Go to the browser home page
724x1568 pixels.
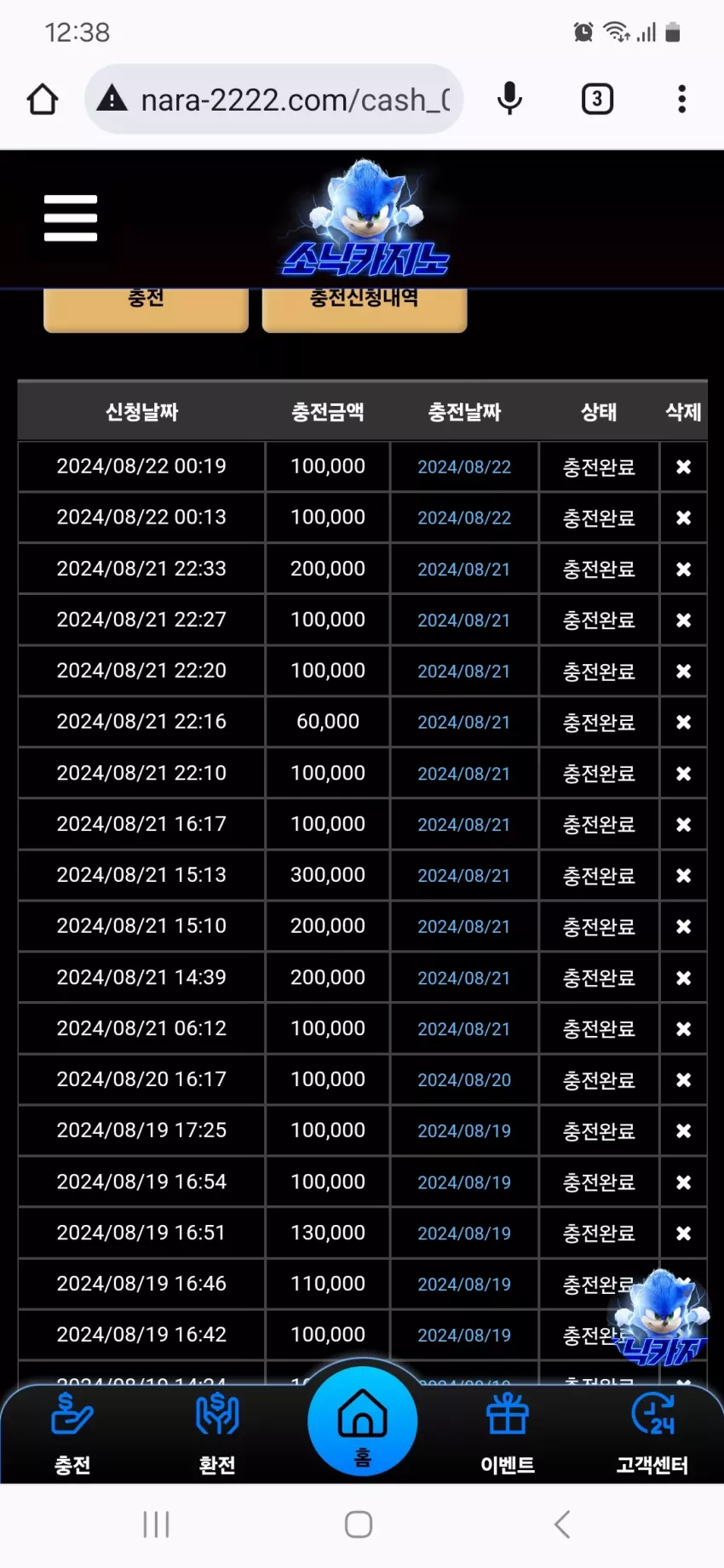43,100
